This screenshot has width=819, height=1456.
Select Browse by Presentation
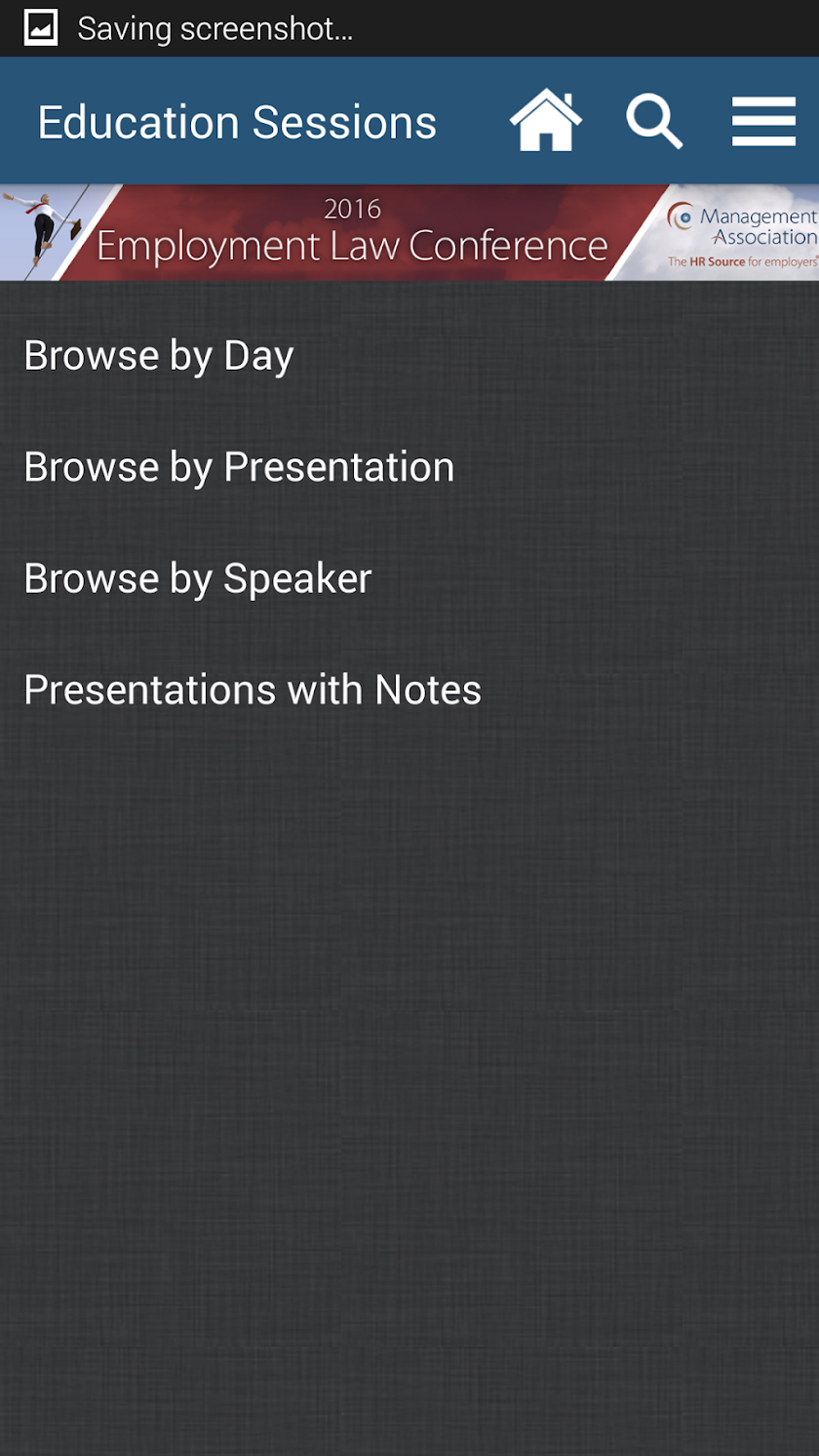pos(239,467)
